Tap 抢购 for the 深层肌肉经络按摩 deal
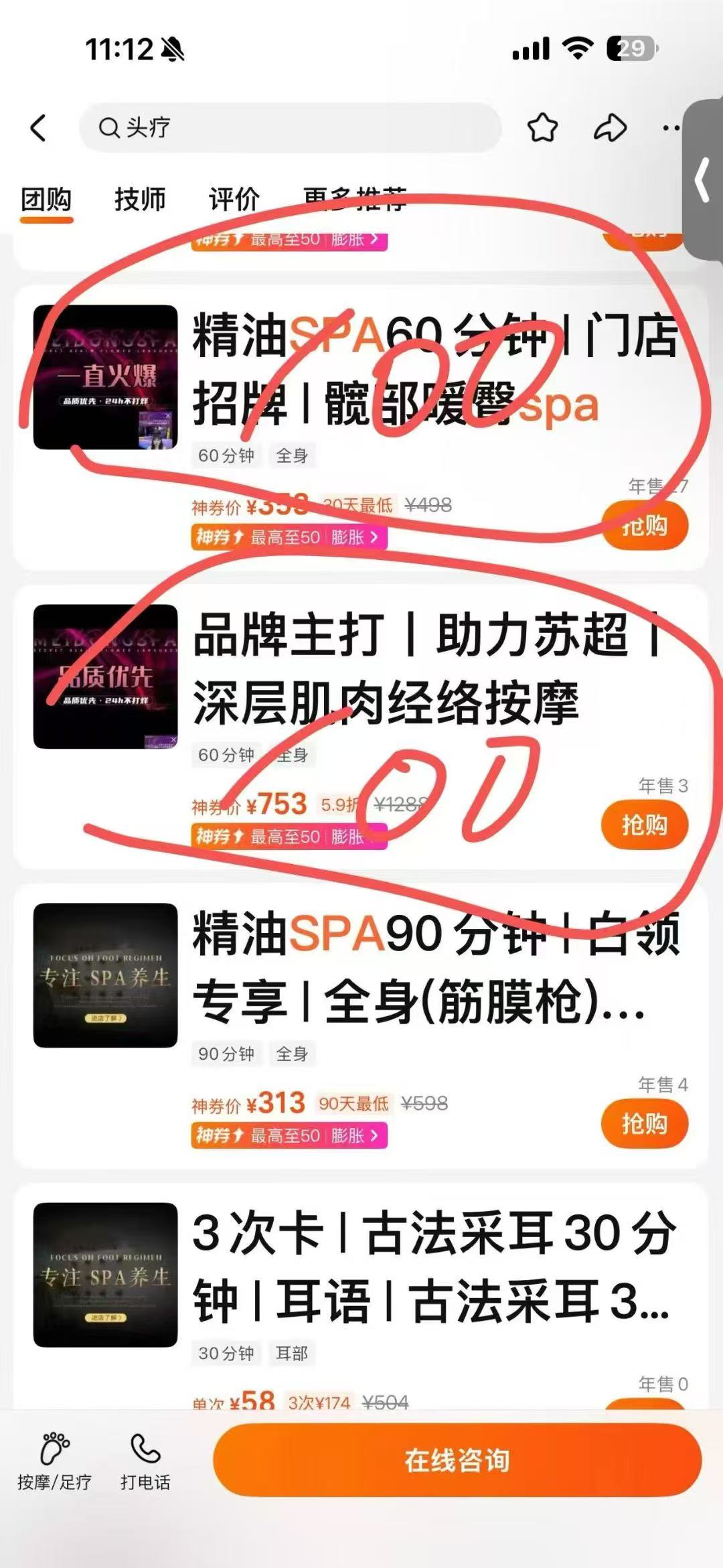723x1568 pixels. 644,825
